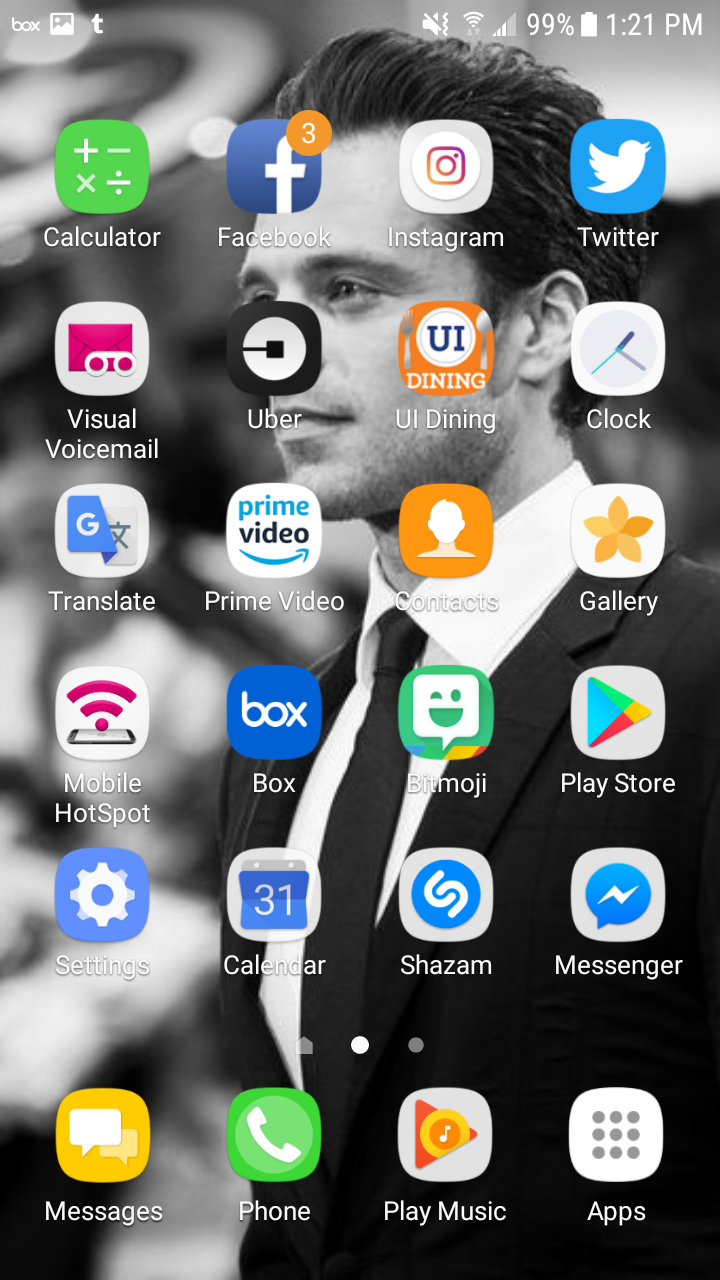The image size is (720, 1280).
Task: Launch Facebook with 3 notifications
Action: tap(274, 167)
